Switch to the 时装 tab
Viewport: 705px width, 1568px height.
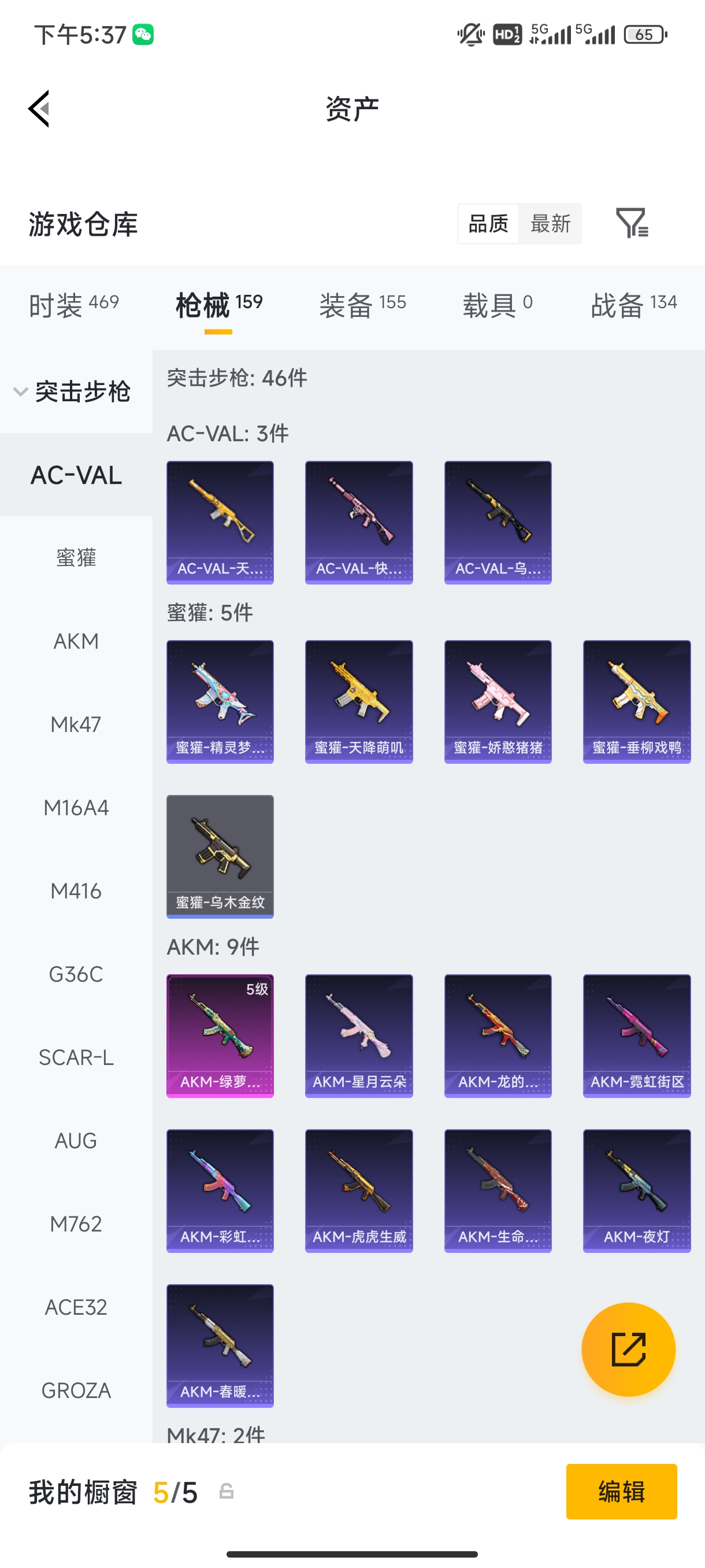click(73, 304)
